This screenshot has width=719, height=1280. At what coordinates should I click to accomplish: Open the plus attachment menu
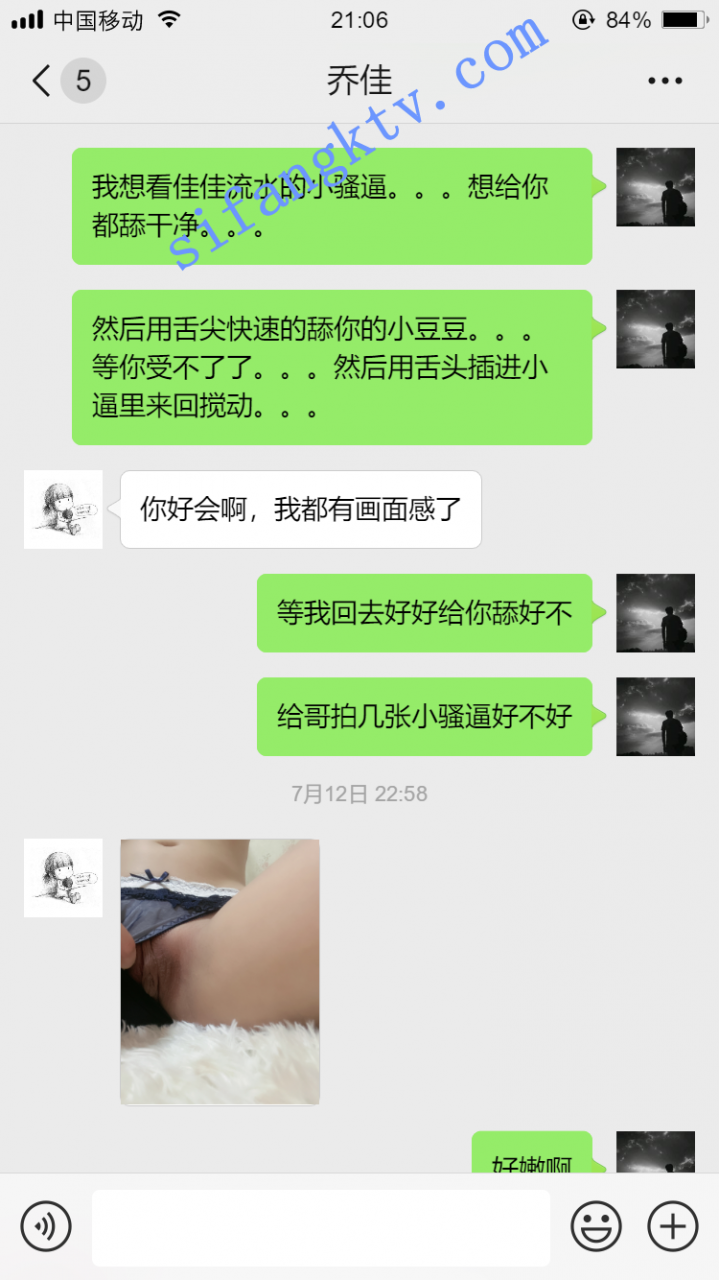click(x=672, y=1226)
